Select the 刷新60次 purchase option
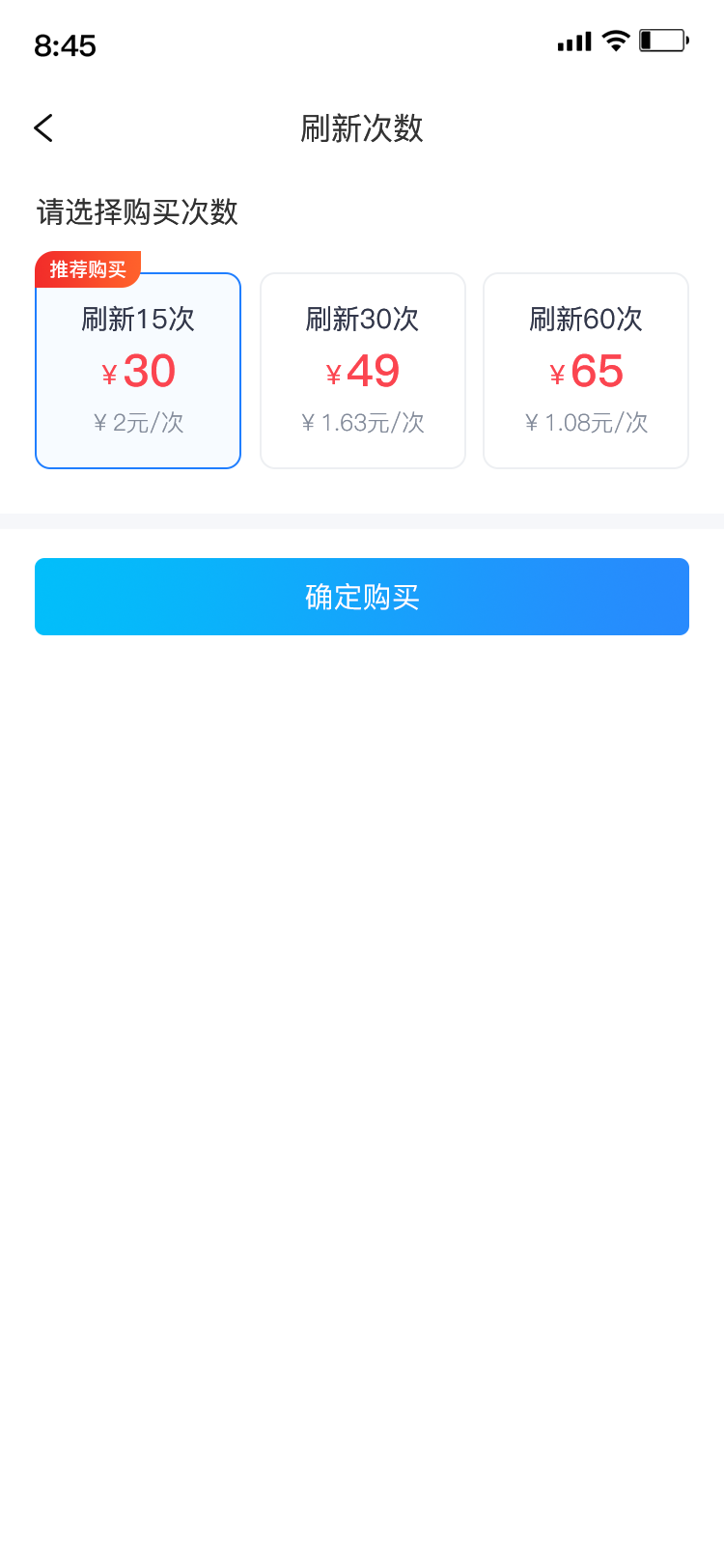Viewport: 724px width, 1568px height. pyautogui.click(x=585, y=370)
